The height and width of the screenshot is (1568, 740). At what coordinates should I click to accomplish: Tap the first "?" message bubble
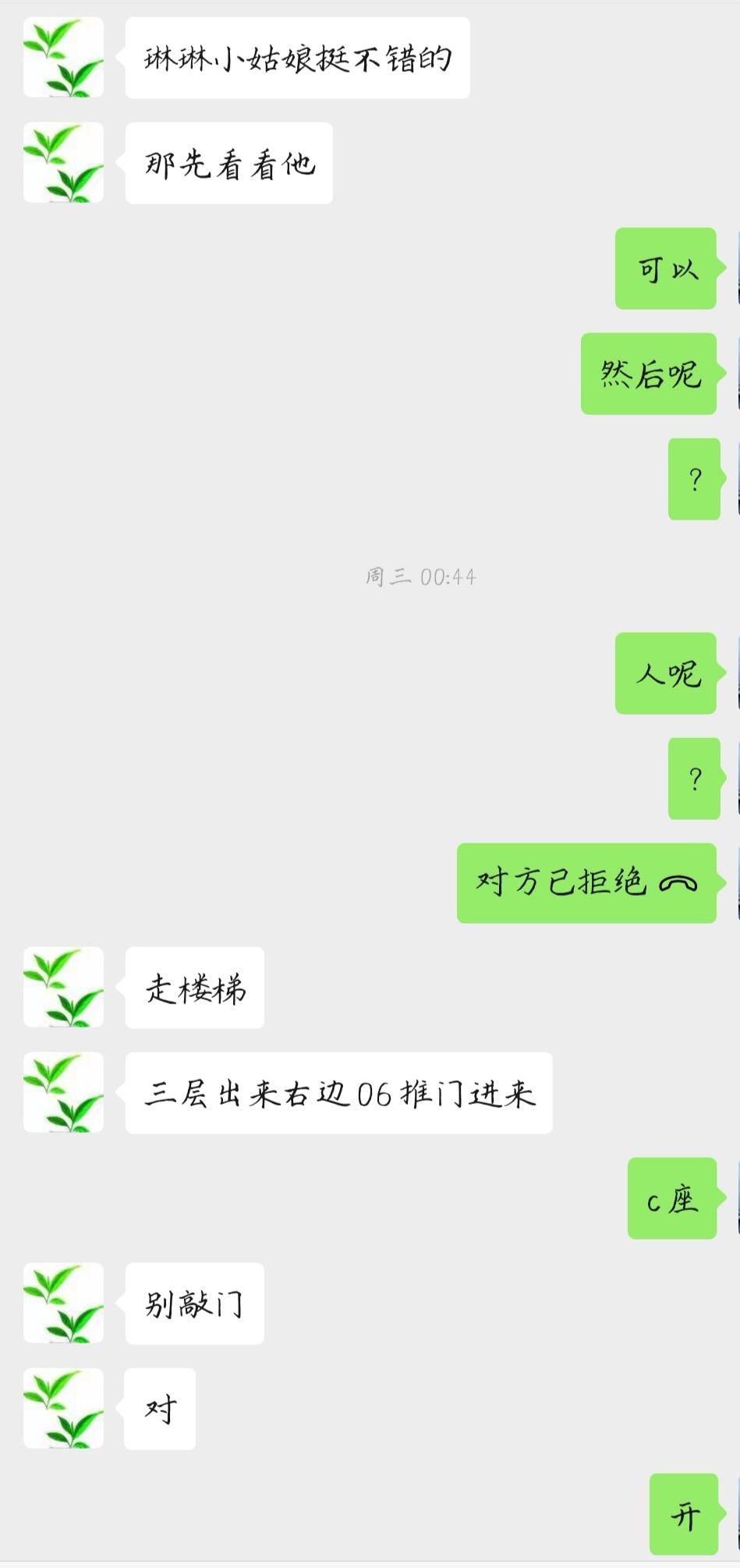tap(694, 478)
